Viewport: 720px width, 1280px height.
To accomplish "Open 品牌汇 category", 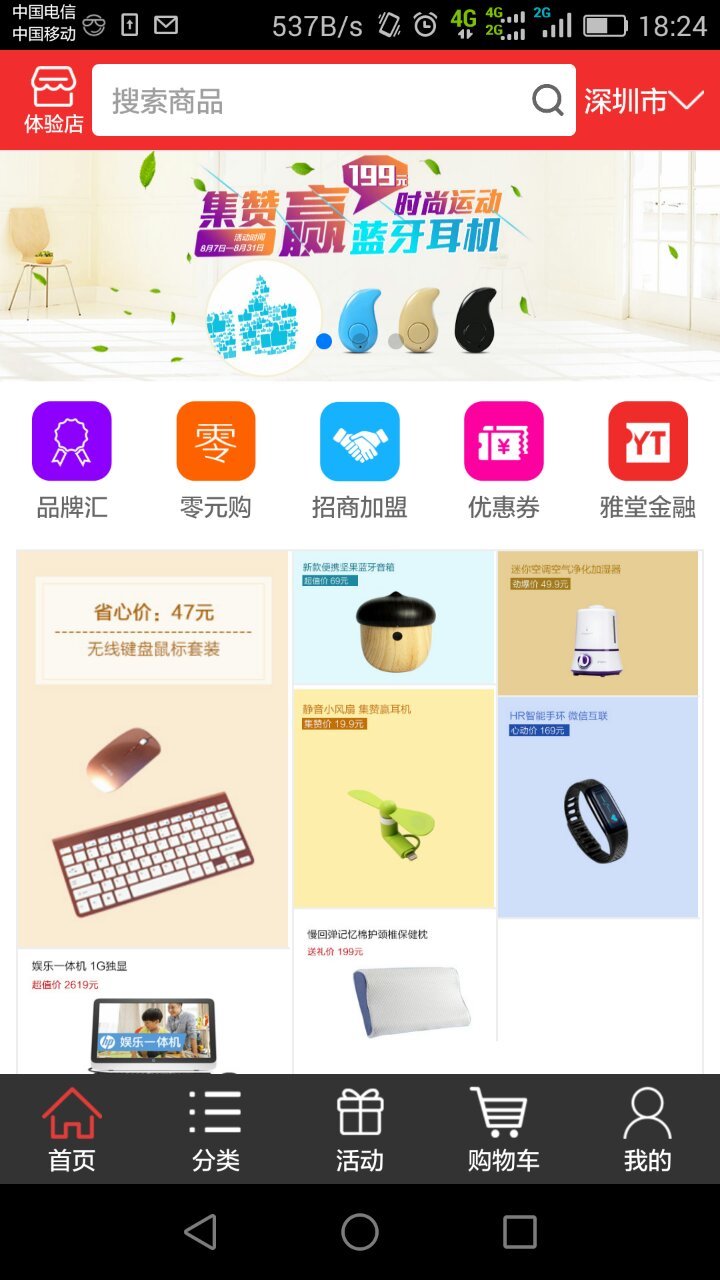I will pyautogui.click(x=72, y=460).
